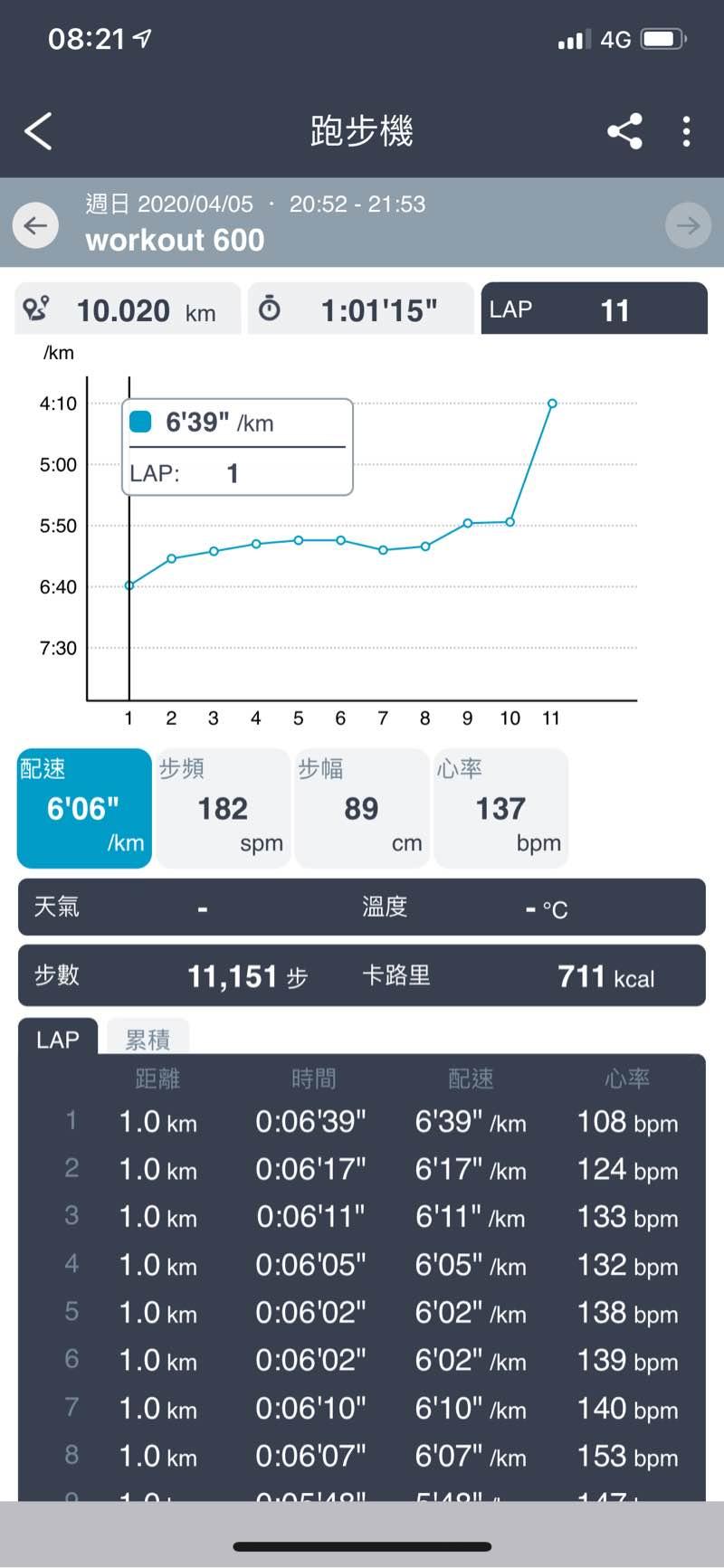Open the three-dot overflow menu

pos(687,131)
